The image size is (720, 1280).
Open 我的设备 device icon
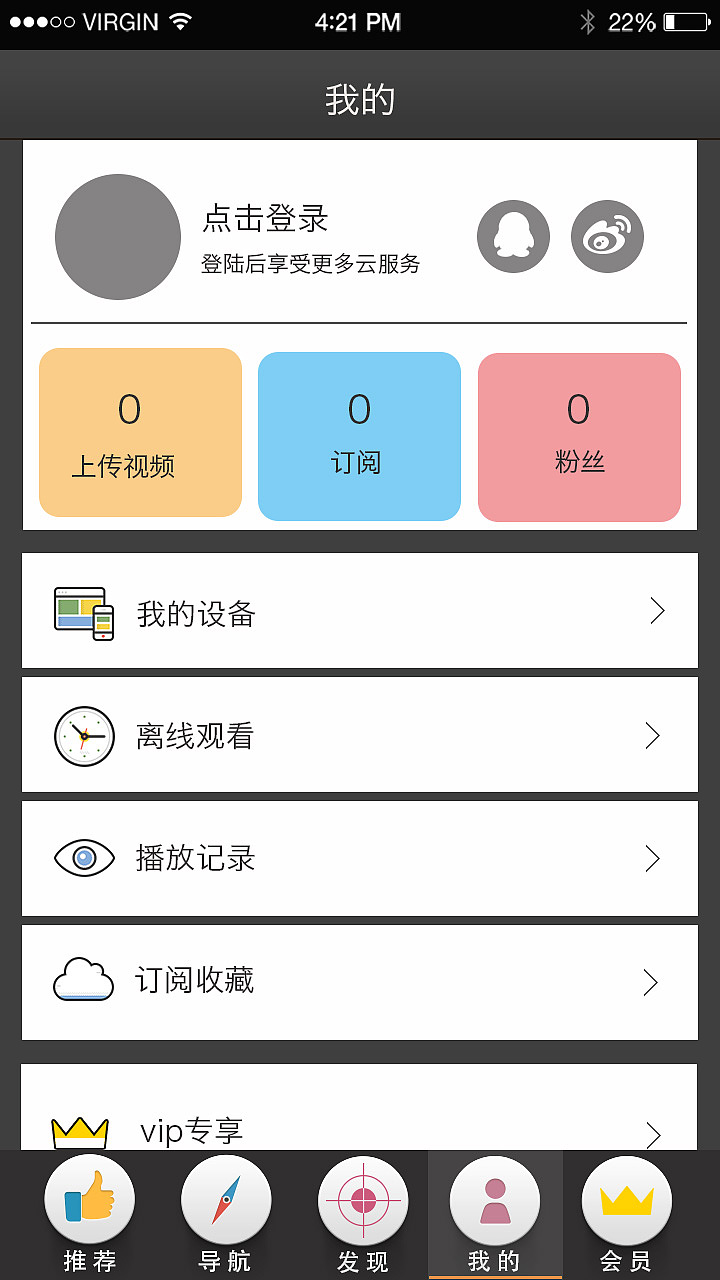[84, 610]
